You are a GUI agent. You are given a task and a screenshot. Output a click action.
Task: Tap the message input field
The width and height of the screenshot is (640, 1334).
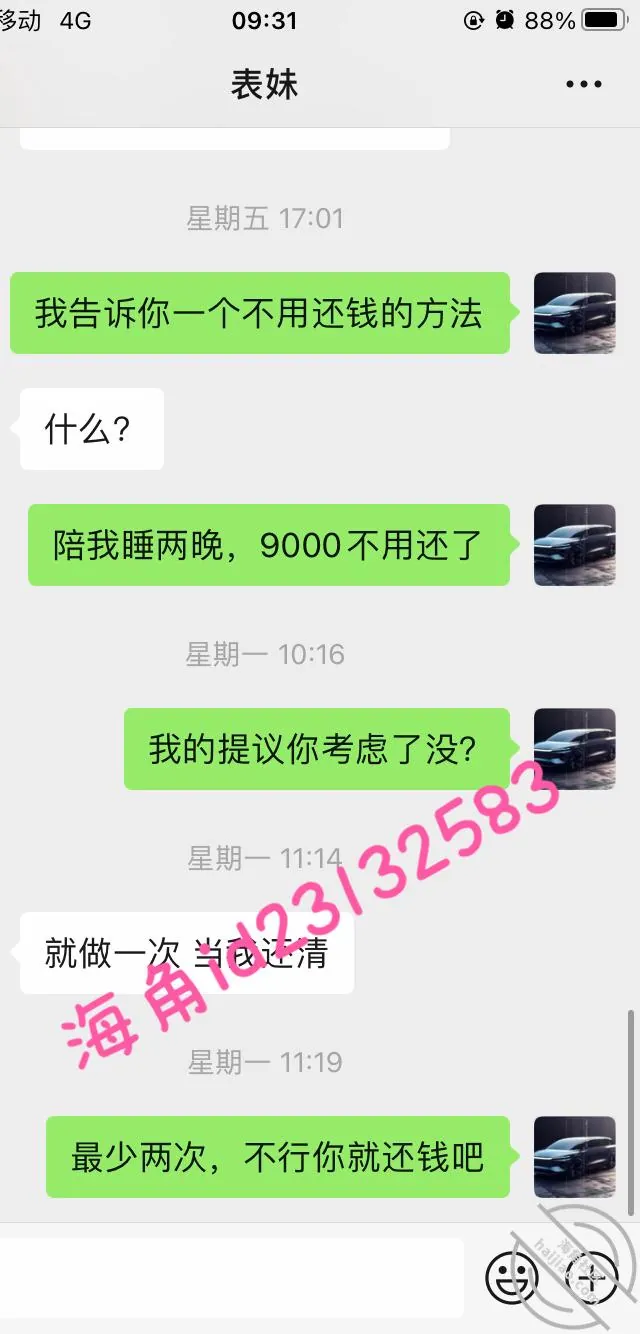click(x=232, y=1277)
